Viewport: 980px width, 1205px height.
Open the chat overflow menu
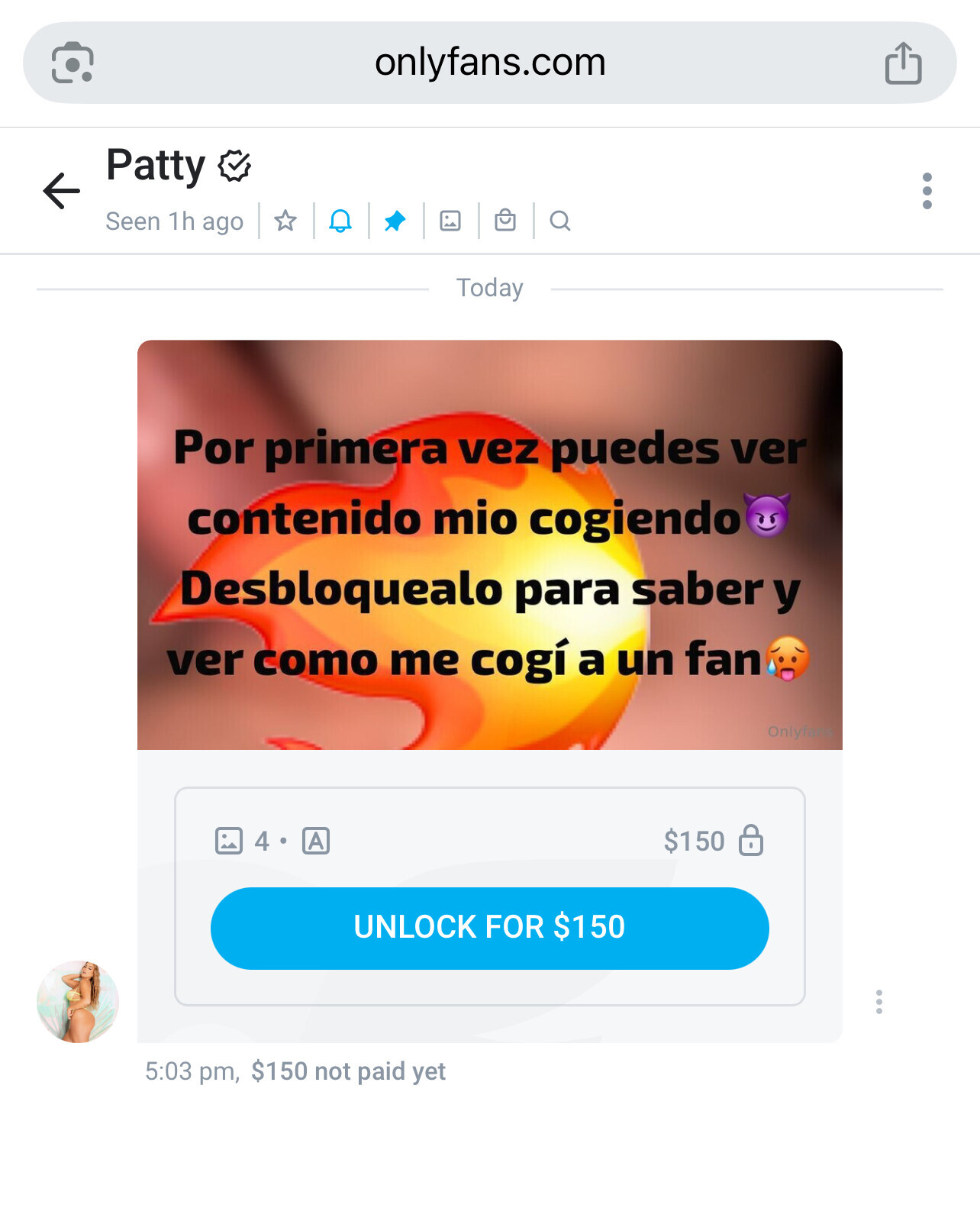pyautogui.click(x=927, y=191)
